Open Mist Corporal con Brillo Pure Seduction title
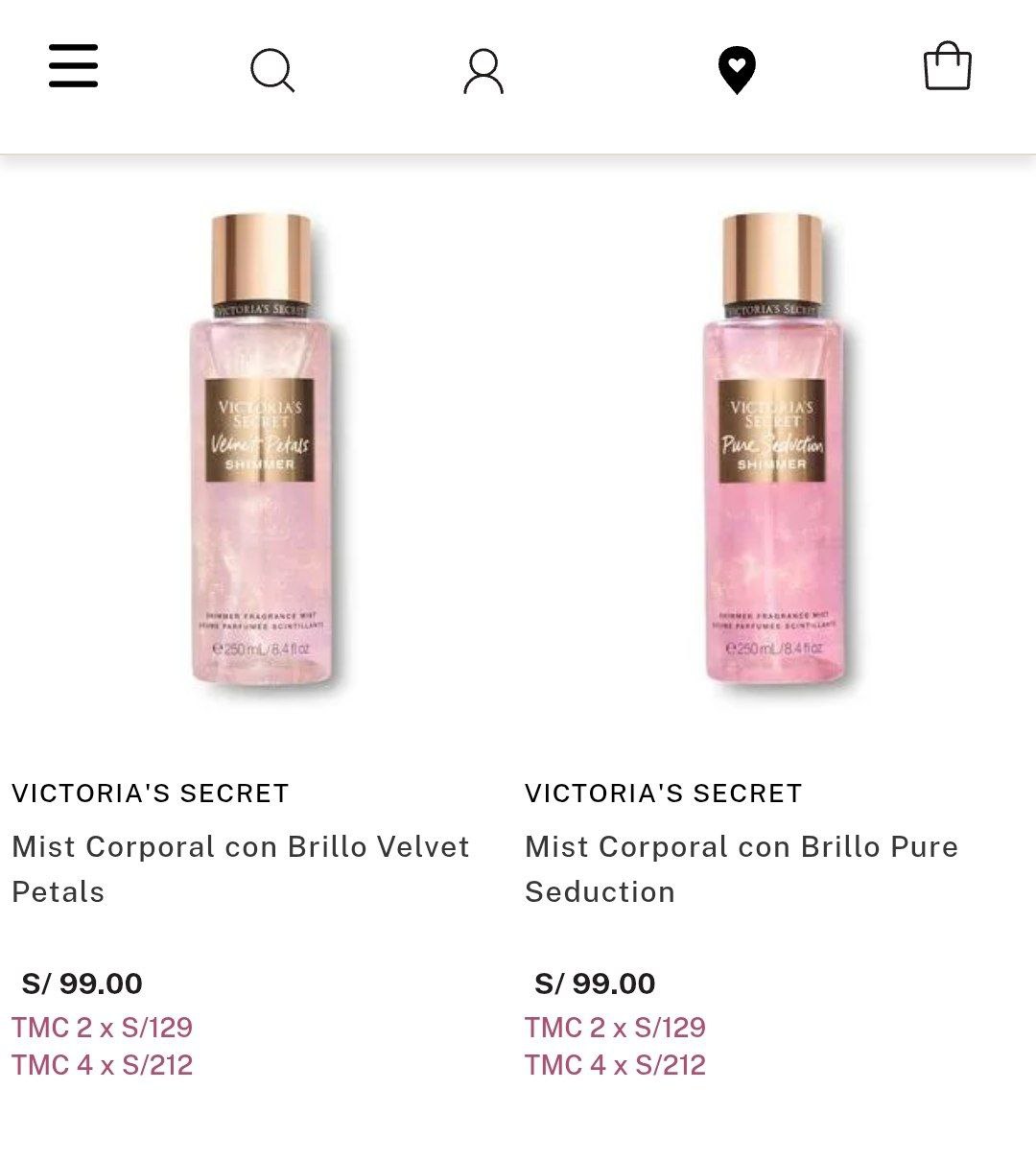The width and height of the screenshot is (1036, 1161). 742,868
